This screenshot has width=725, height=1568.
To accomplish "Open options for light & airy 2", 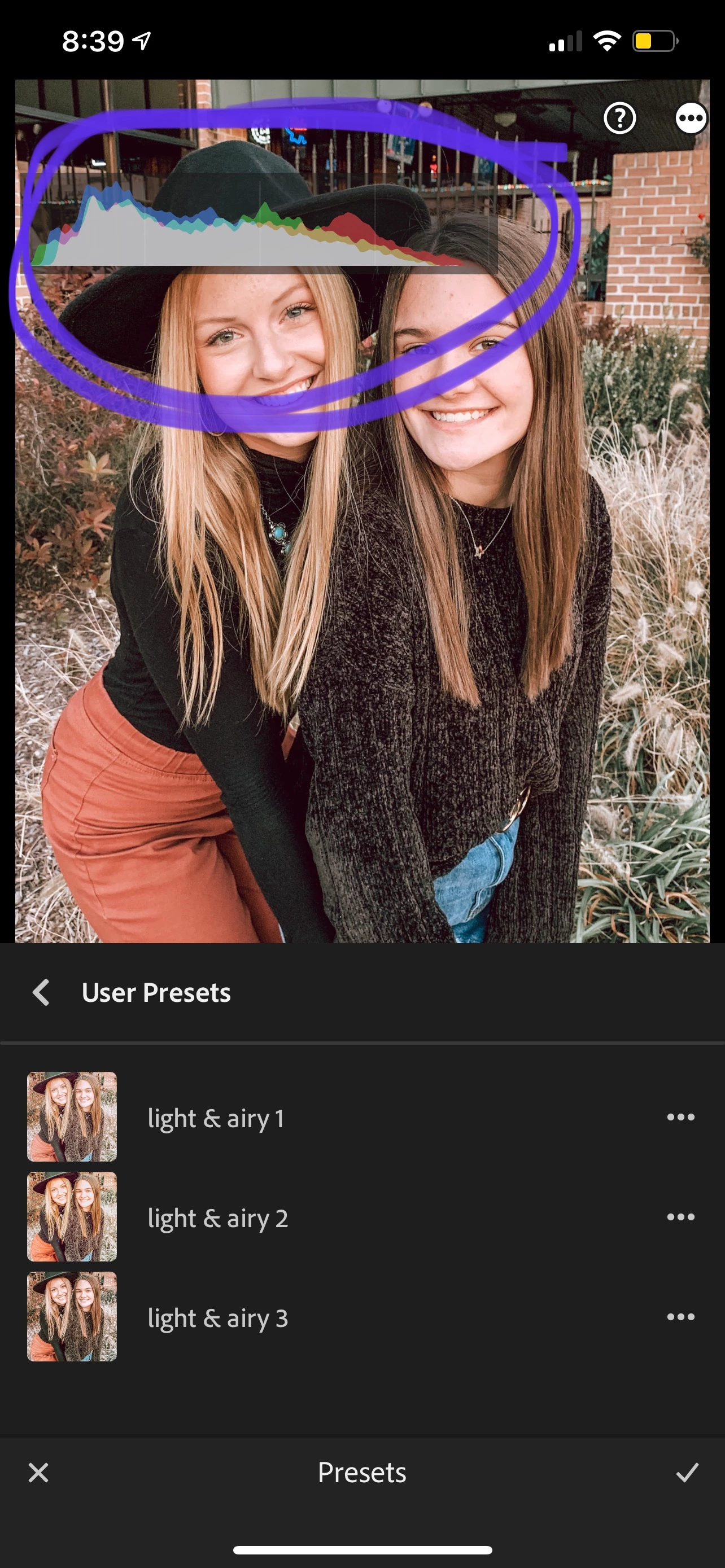I will (x=680, y=1217).
